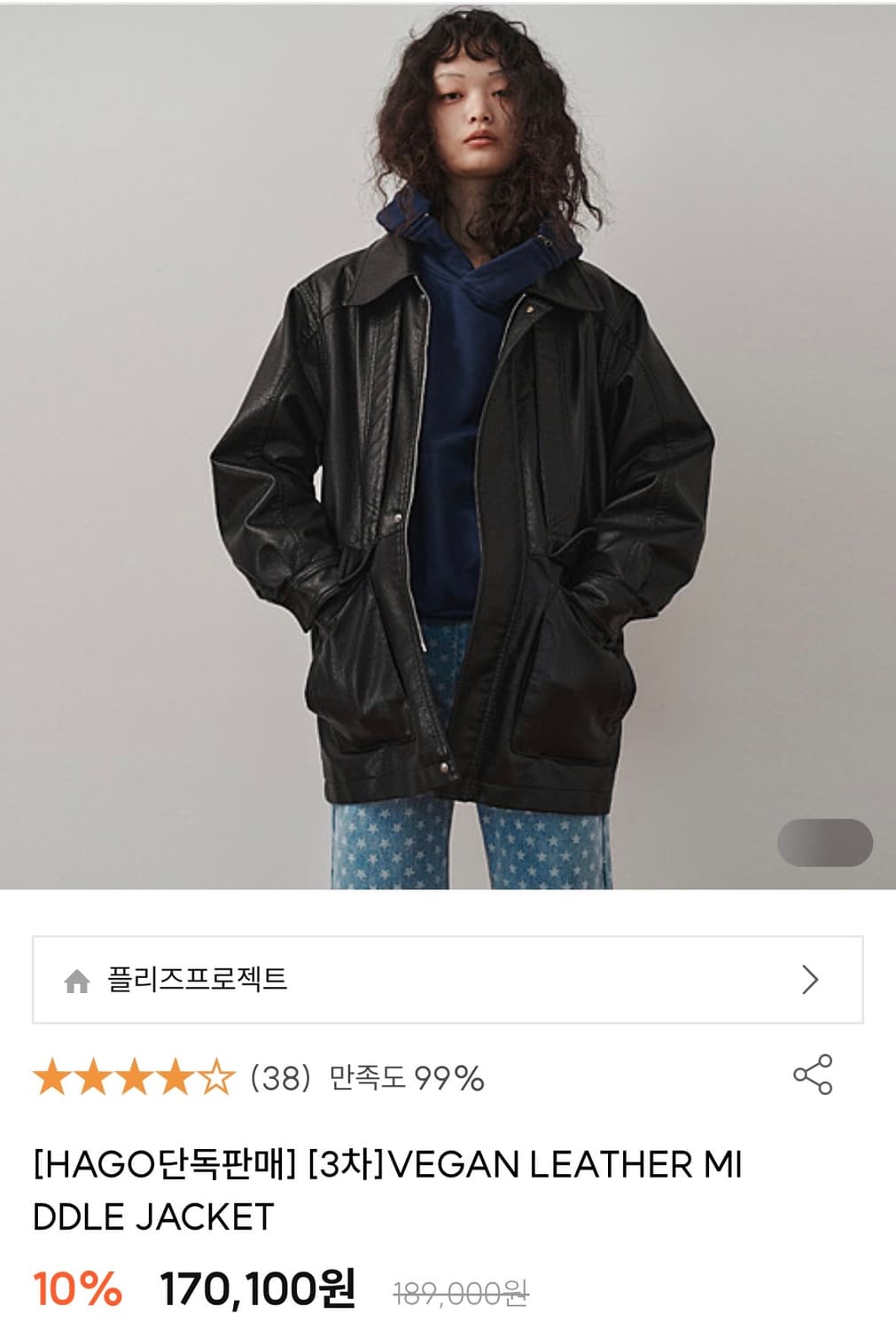Tap the model photo to enlarge it
This screenshot has width=896, height=1330.
(448, 443)
